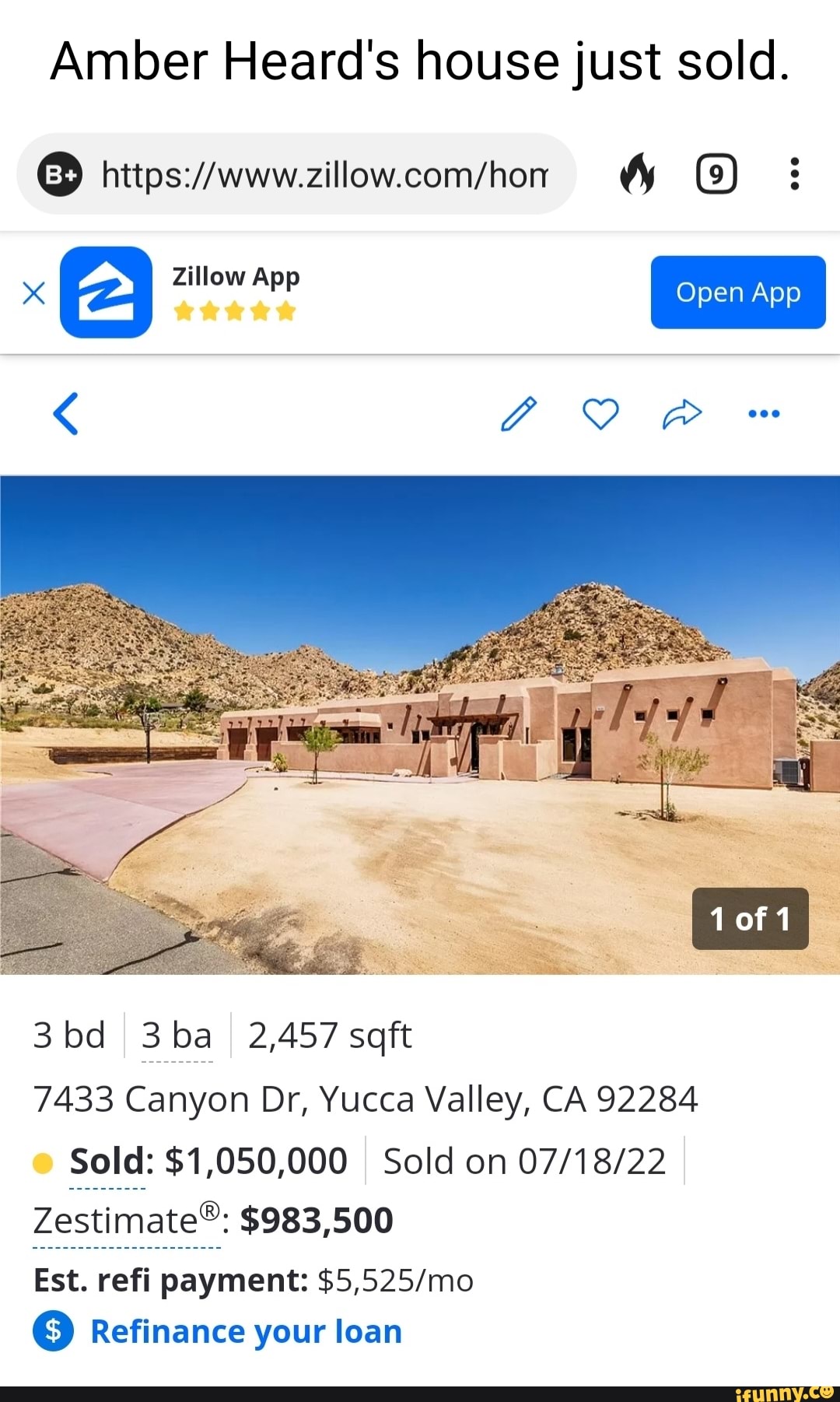Screen dimensions: 840x1402
Task: Go back with the blue chevron arrow
Action: pos(66,413)
